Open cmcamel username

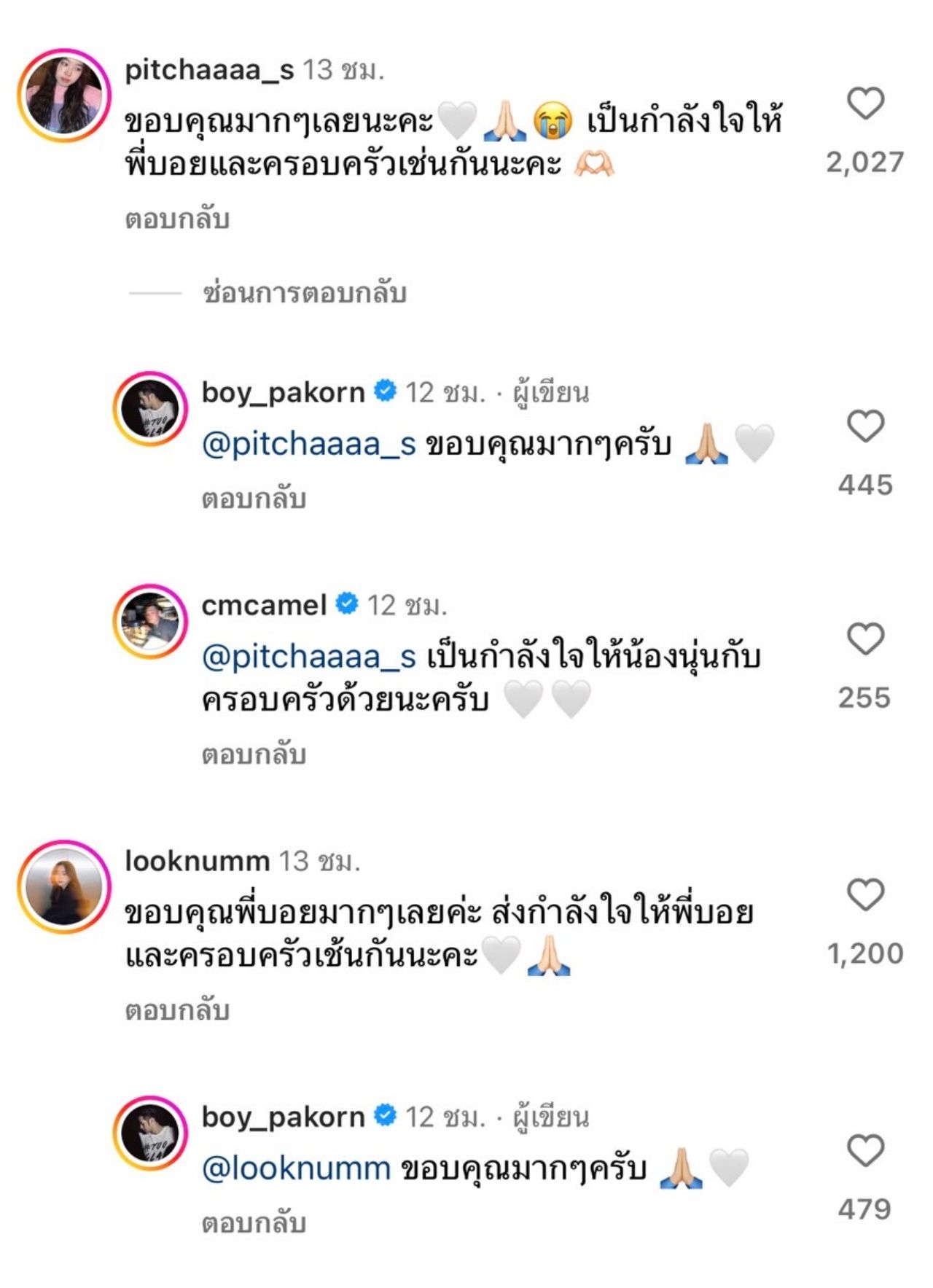pyautogui.click(x=264, y=605)
